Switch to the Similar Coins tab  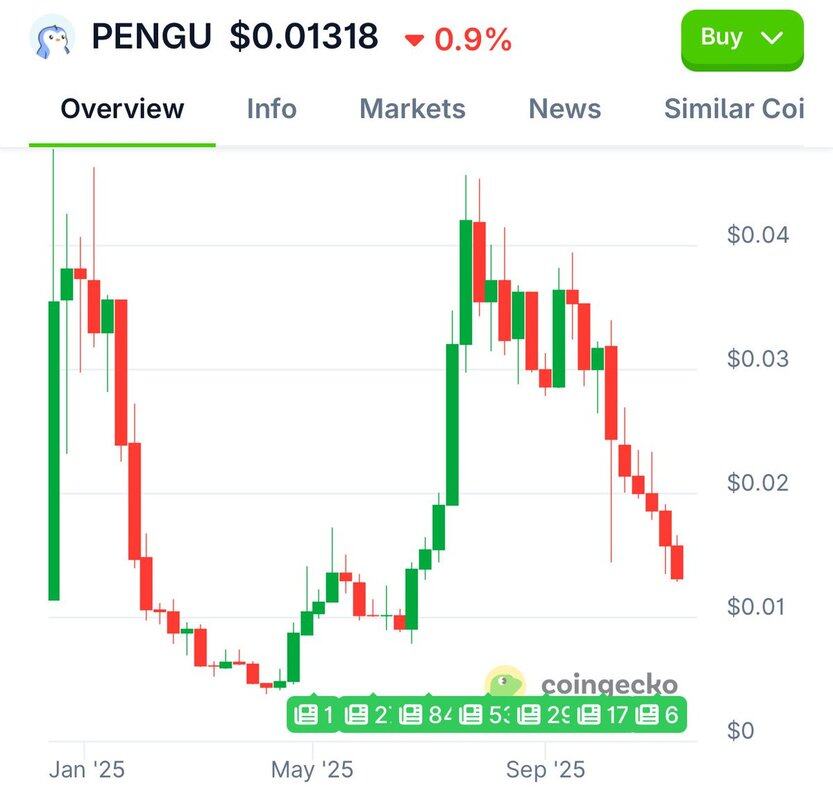[734, 109]
